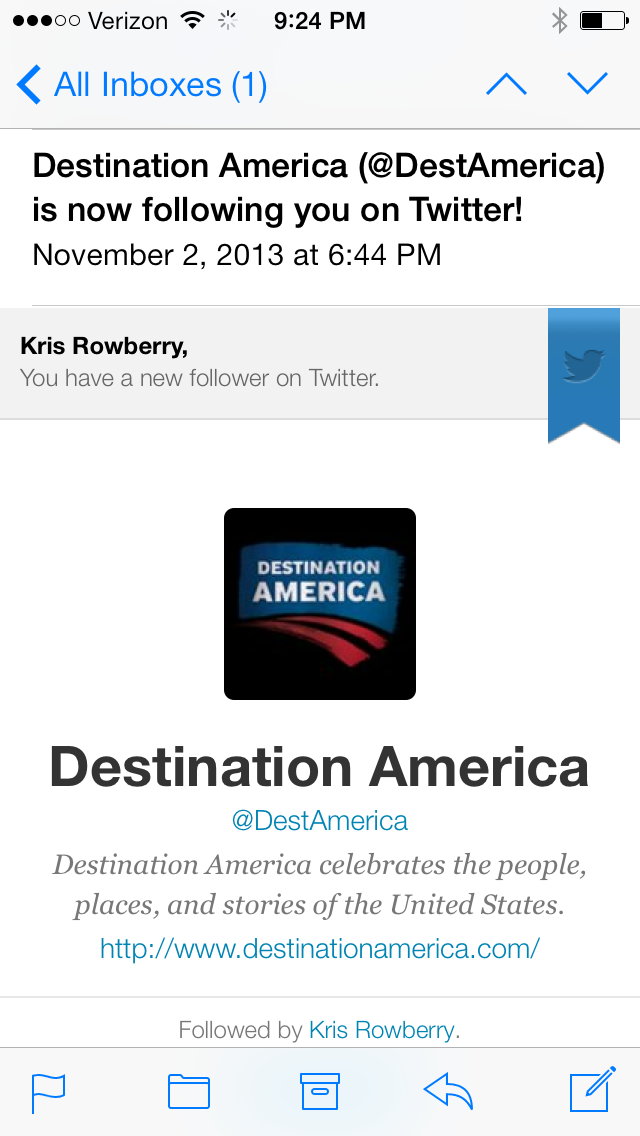
Task: Compose a new email
Action: pos(591,1092)
